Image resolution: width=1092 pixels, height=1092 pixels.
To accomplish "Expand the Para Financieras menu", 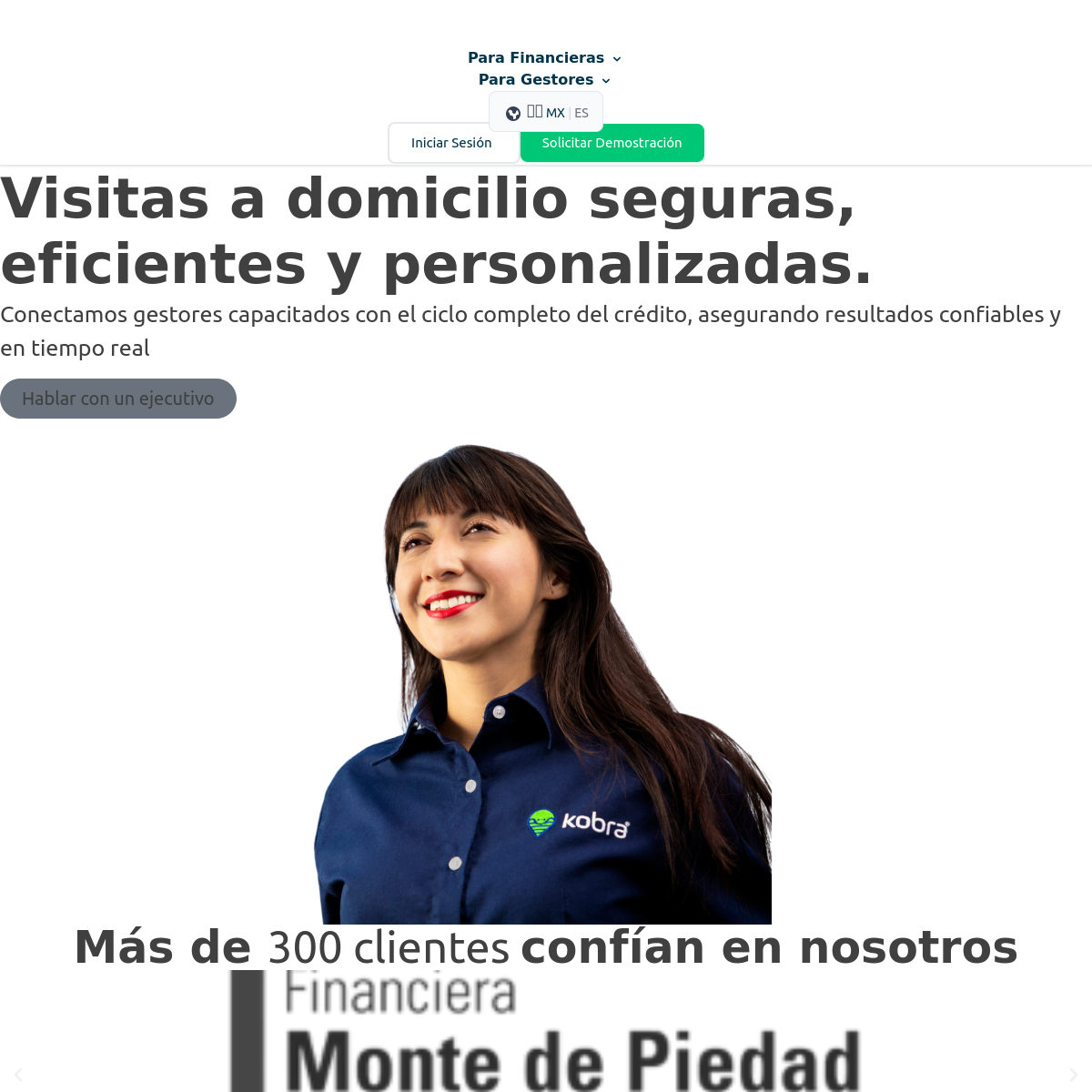I will pyautogui.click(x=544, y=58).
